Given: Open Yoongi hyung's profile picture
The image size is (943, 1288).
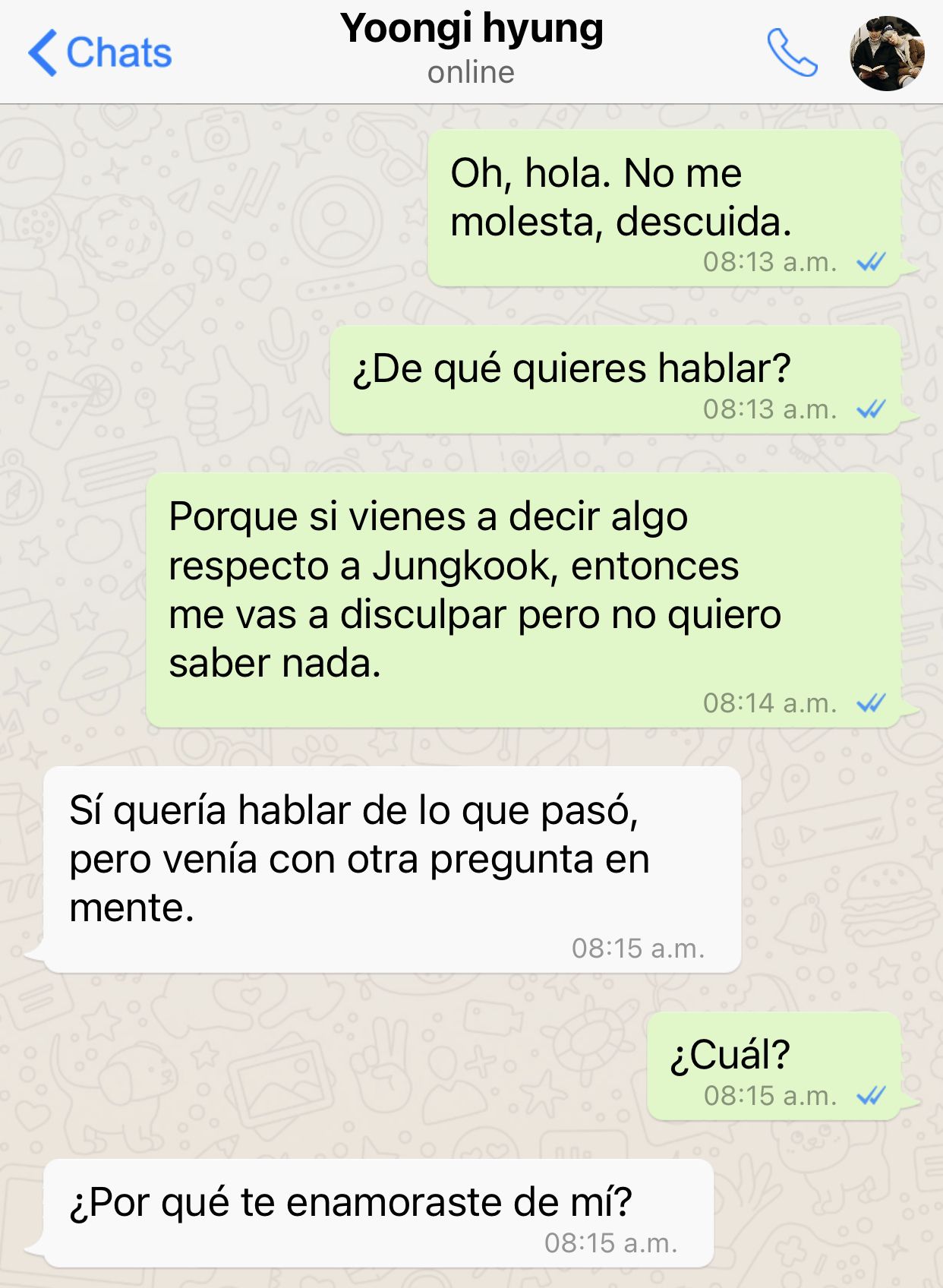Looking at the screenshot, I should (x=886, y=53).
